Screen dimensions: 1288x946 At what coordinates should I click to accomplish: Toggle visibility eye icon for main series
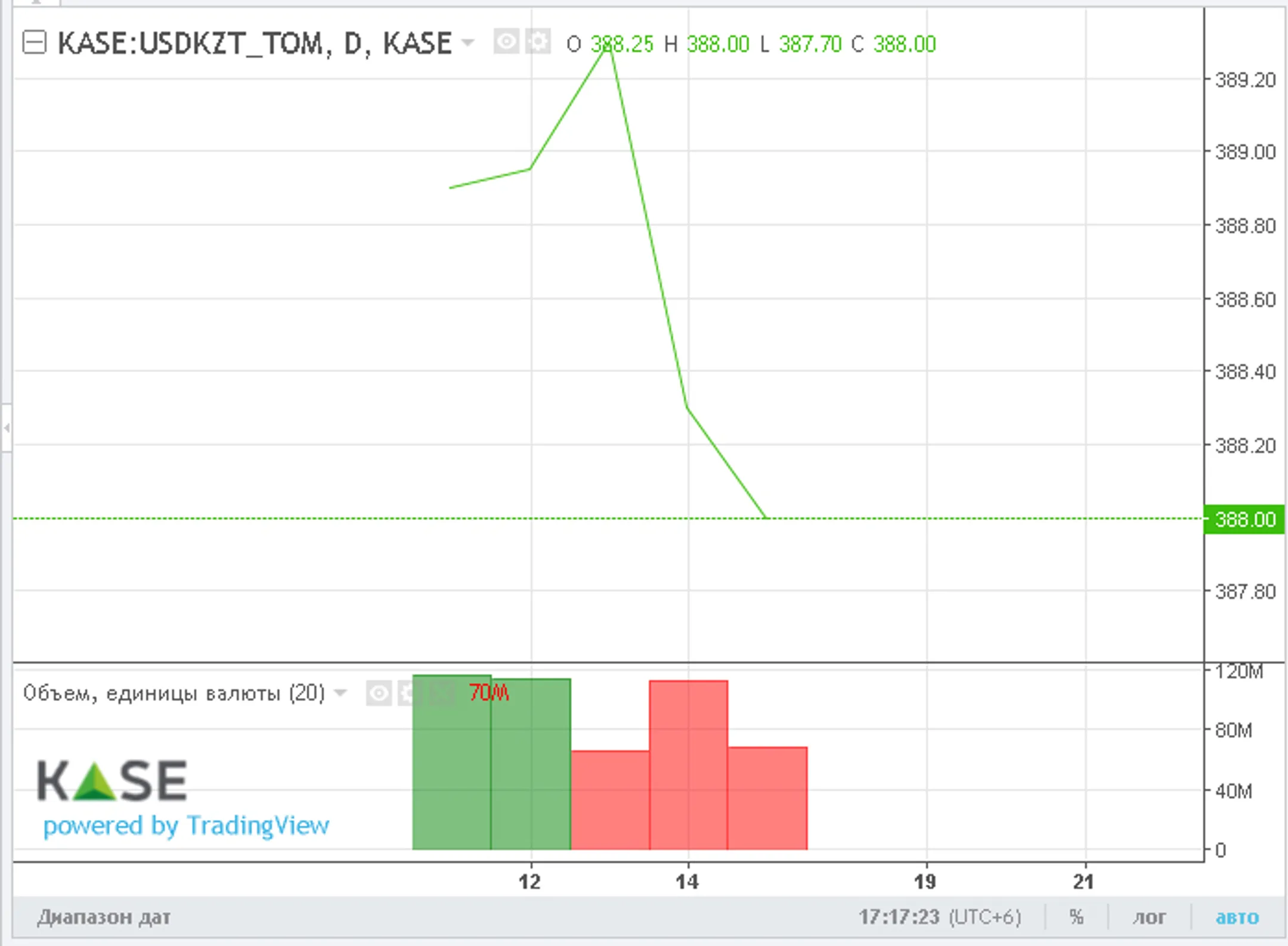tap(506, 42)
